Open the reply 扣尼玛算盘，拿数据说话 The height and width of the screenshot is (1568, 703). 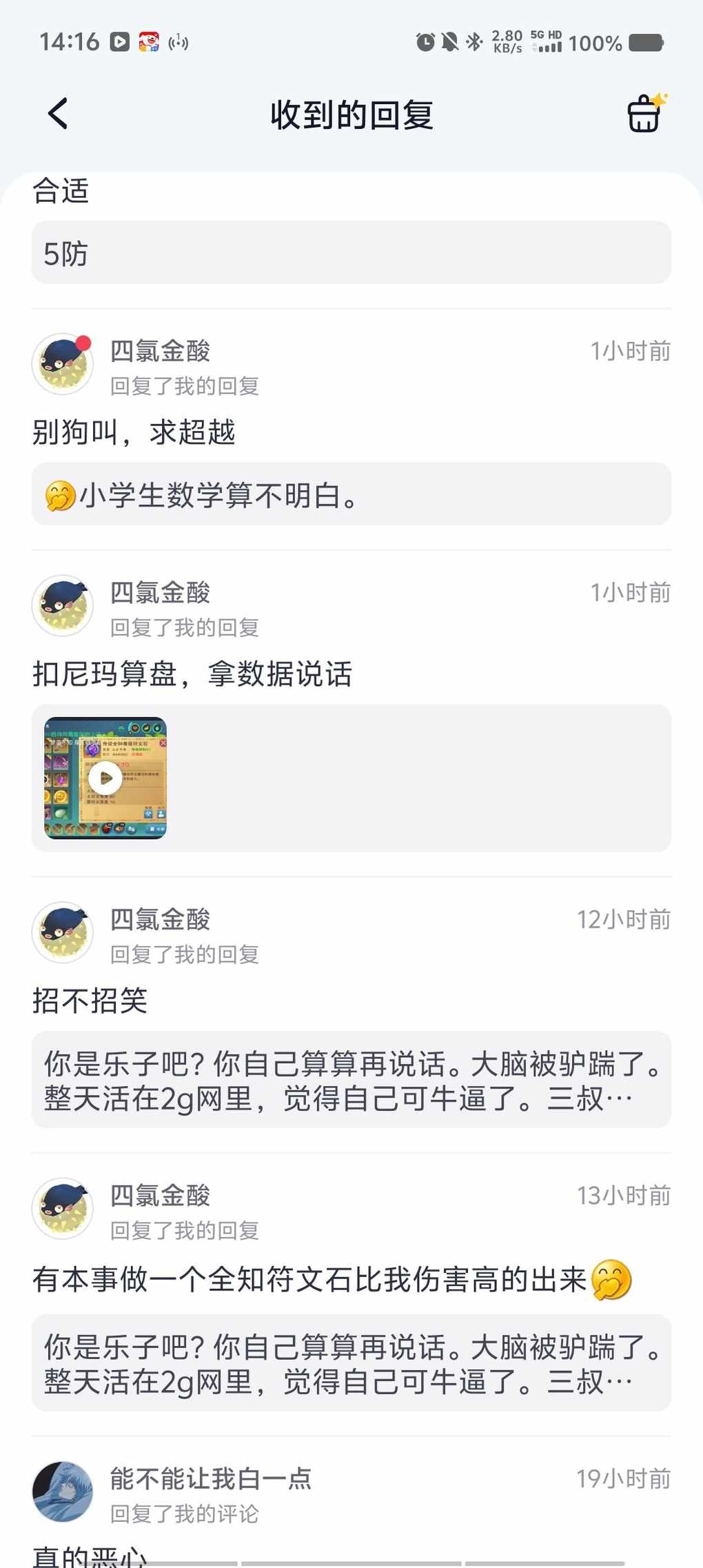point(192,674)
